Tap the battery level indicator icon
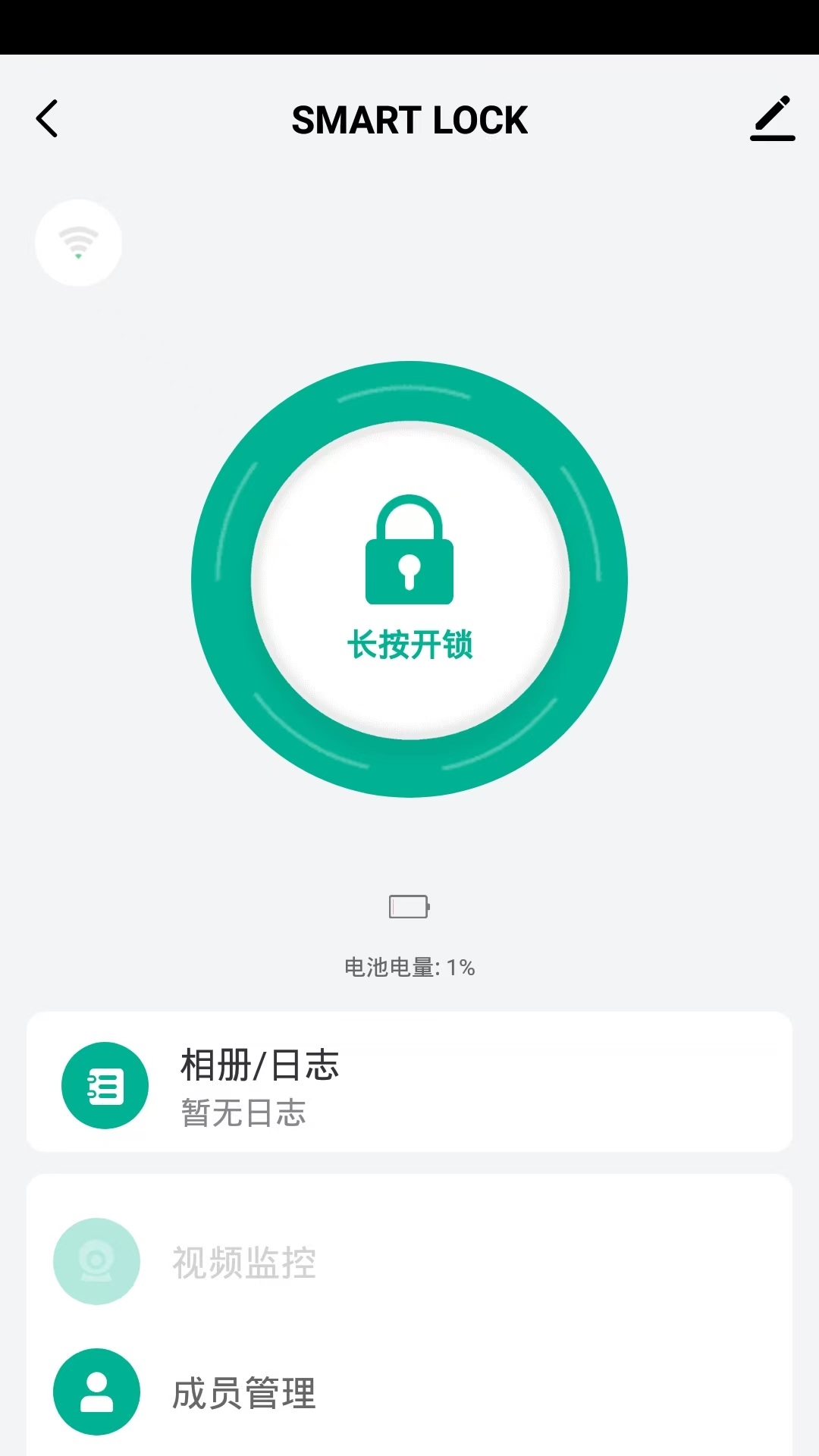Screen dimensions: 819x1456 [409, 907]
